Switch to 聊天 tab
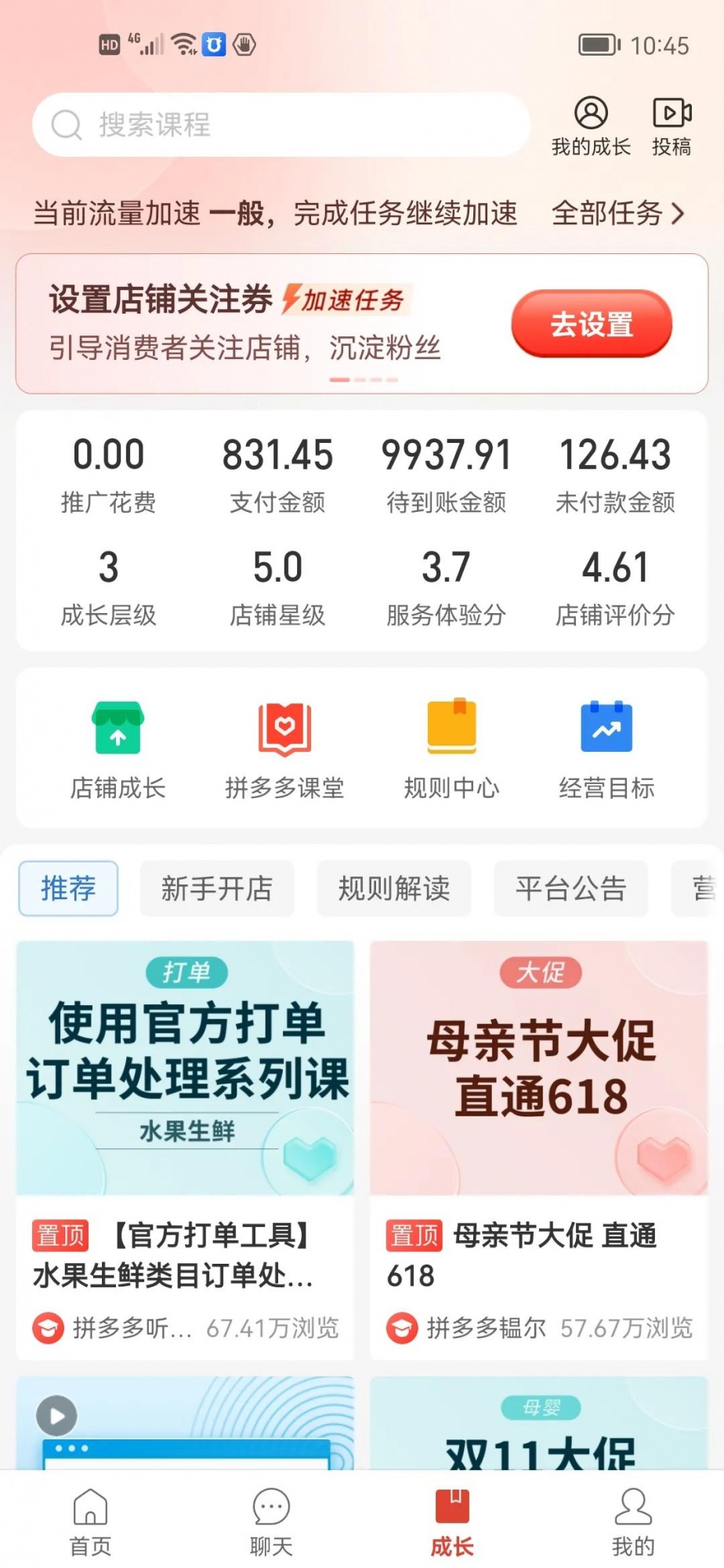The width and height of the screenshot is (724, 1568). point(271,1522)
